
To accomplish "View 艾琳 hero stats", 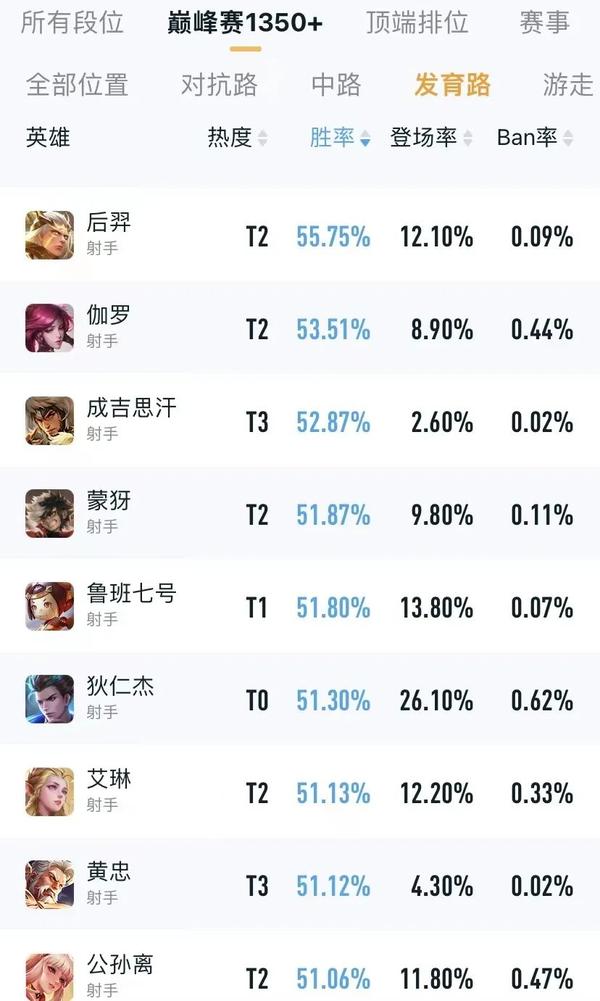I will click(x=108, y=792).
